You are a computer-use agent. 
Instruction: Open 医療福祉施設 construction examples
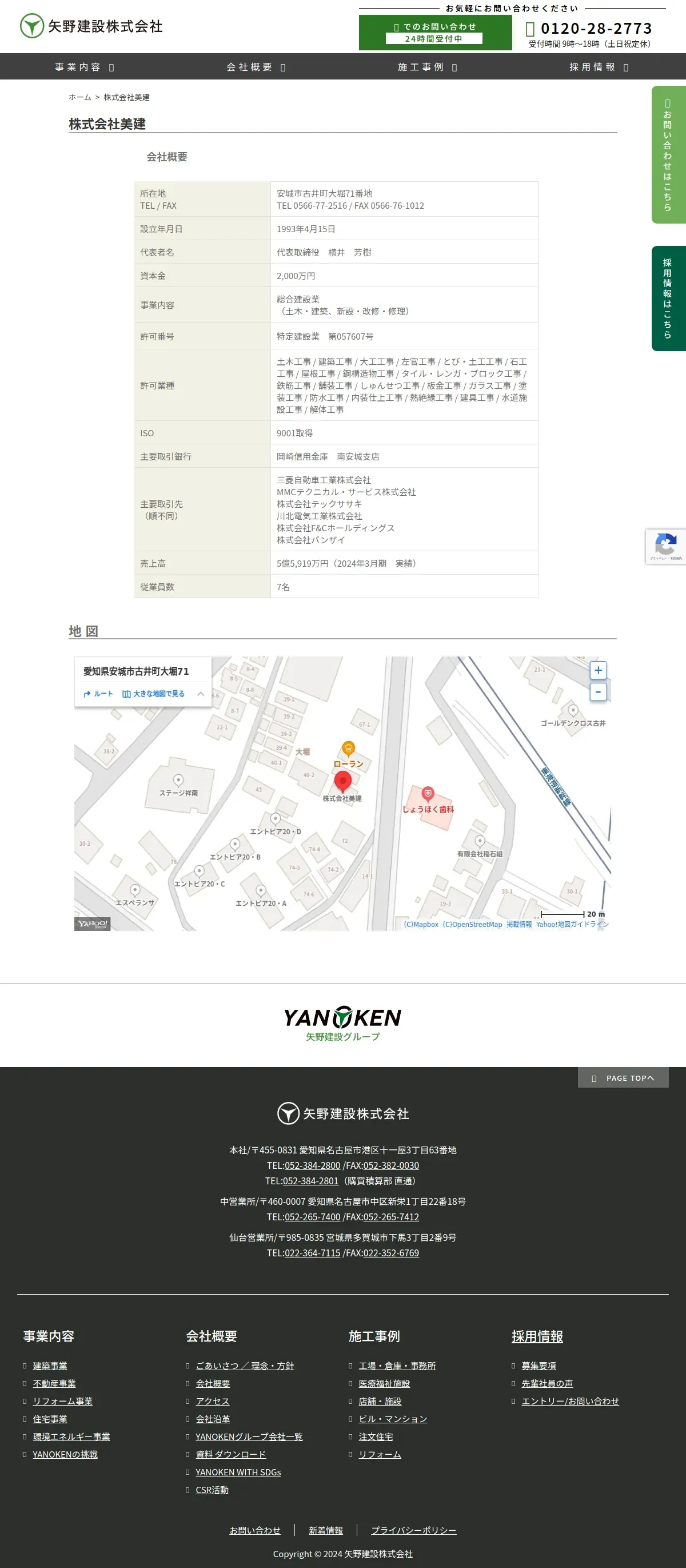(384, 1383)
